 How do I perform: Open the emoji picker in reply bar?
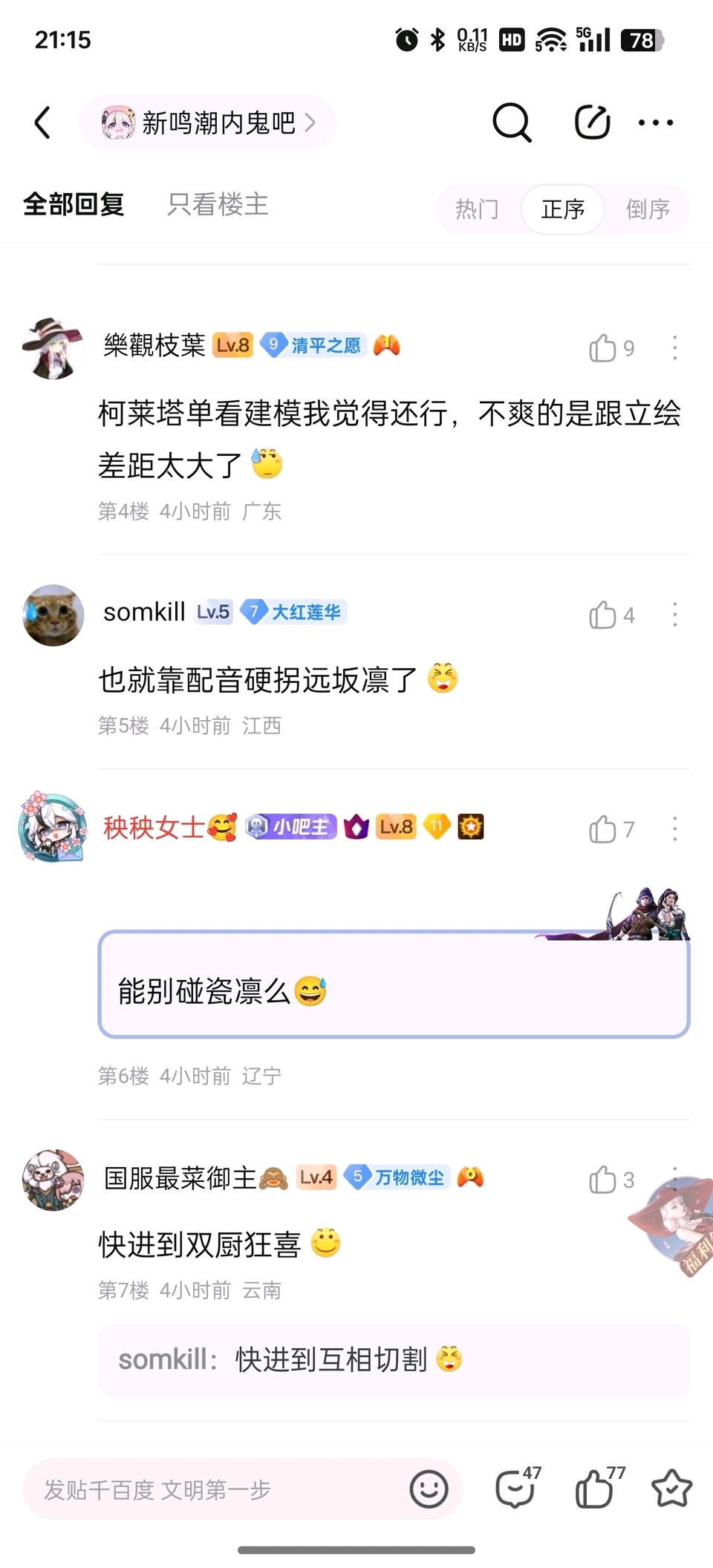pos(429,1489)
